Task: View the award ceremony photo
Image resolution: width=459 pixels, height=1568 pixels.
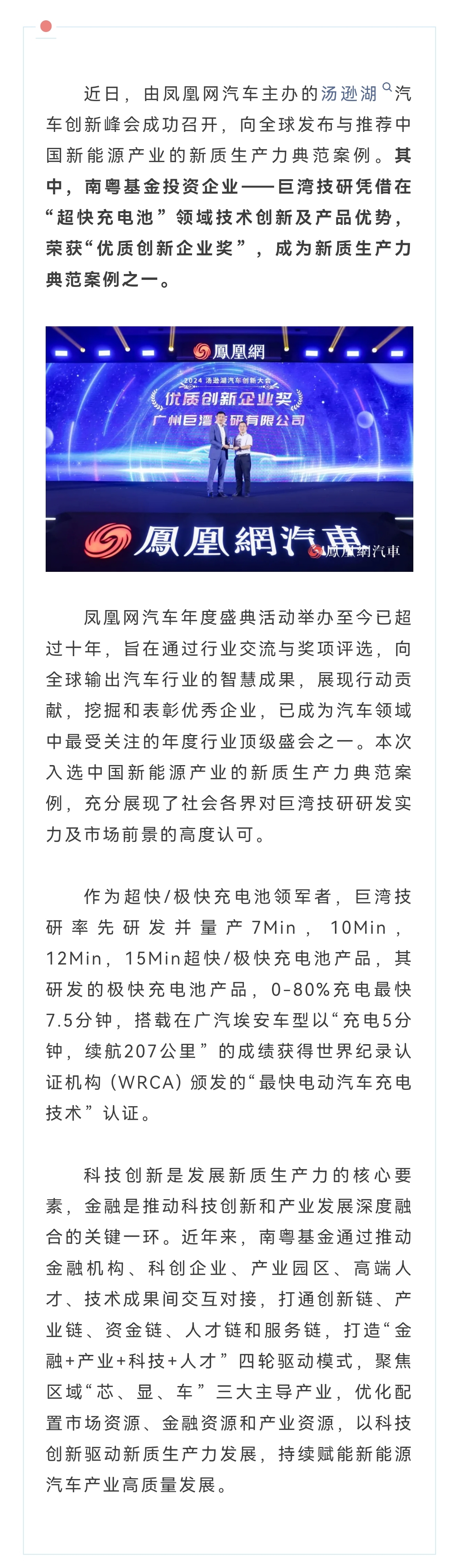Action: click(229, 449)
